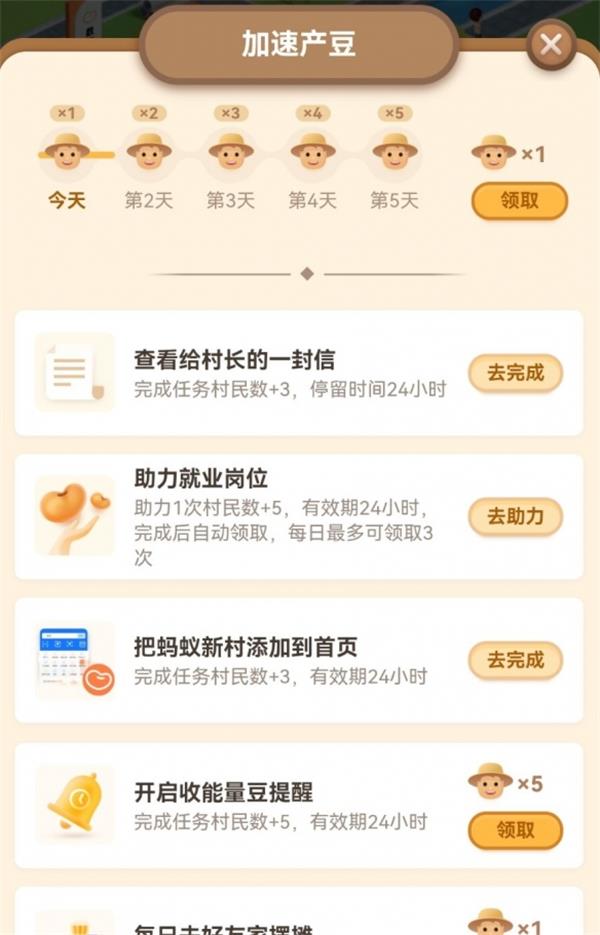Image resolution: width=600 pixels, height=935 pixels.
Task: Tap 去完成 for 查看给村长的一封信
Action: [x=515, y=373]
